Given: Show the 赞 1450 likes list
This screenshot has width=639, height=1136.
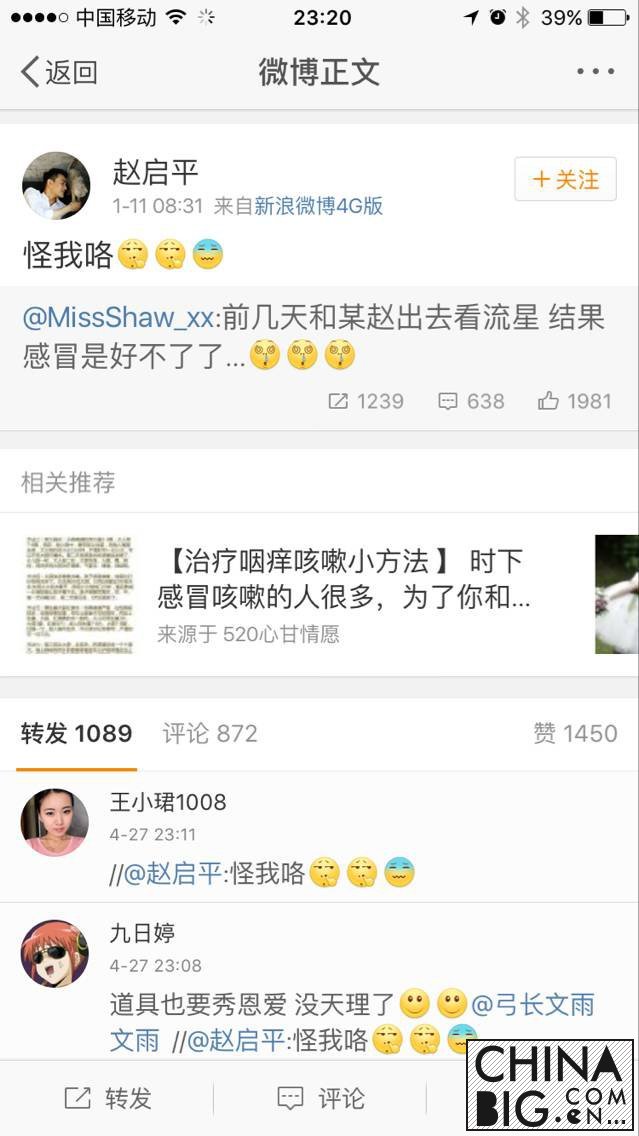Looking at the screenshot, I should (x=575, y=733).
